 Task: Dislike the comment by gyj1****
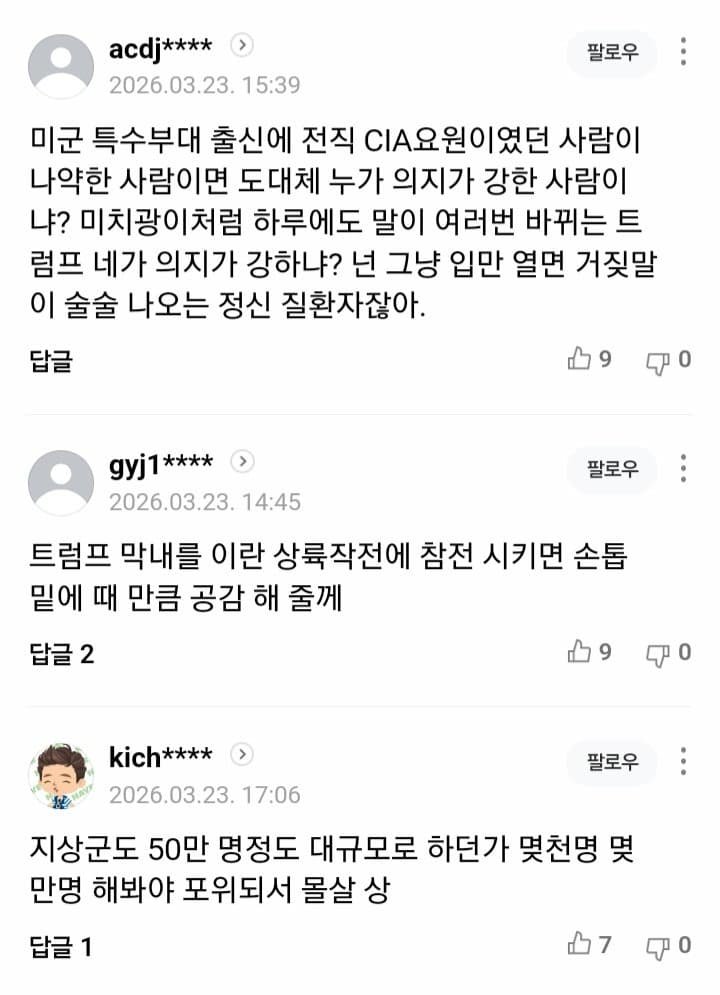tap(658, 653)
